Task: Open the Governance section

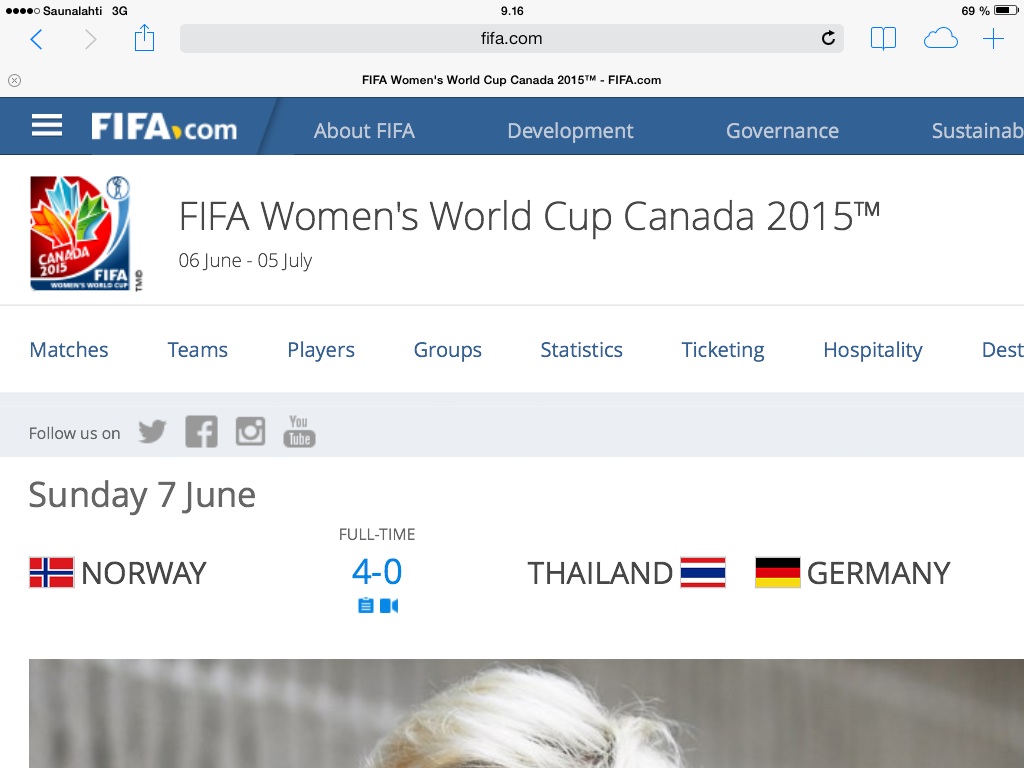Action: click(782, 131)
